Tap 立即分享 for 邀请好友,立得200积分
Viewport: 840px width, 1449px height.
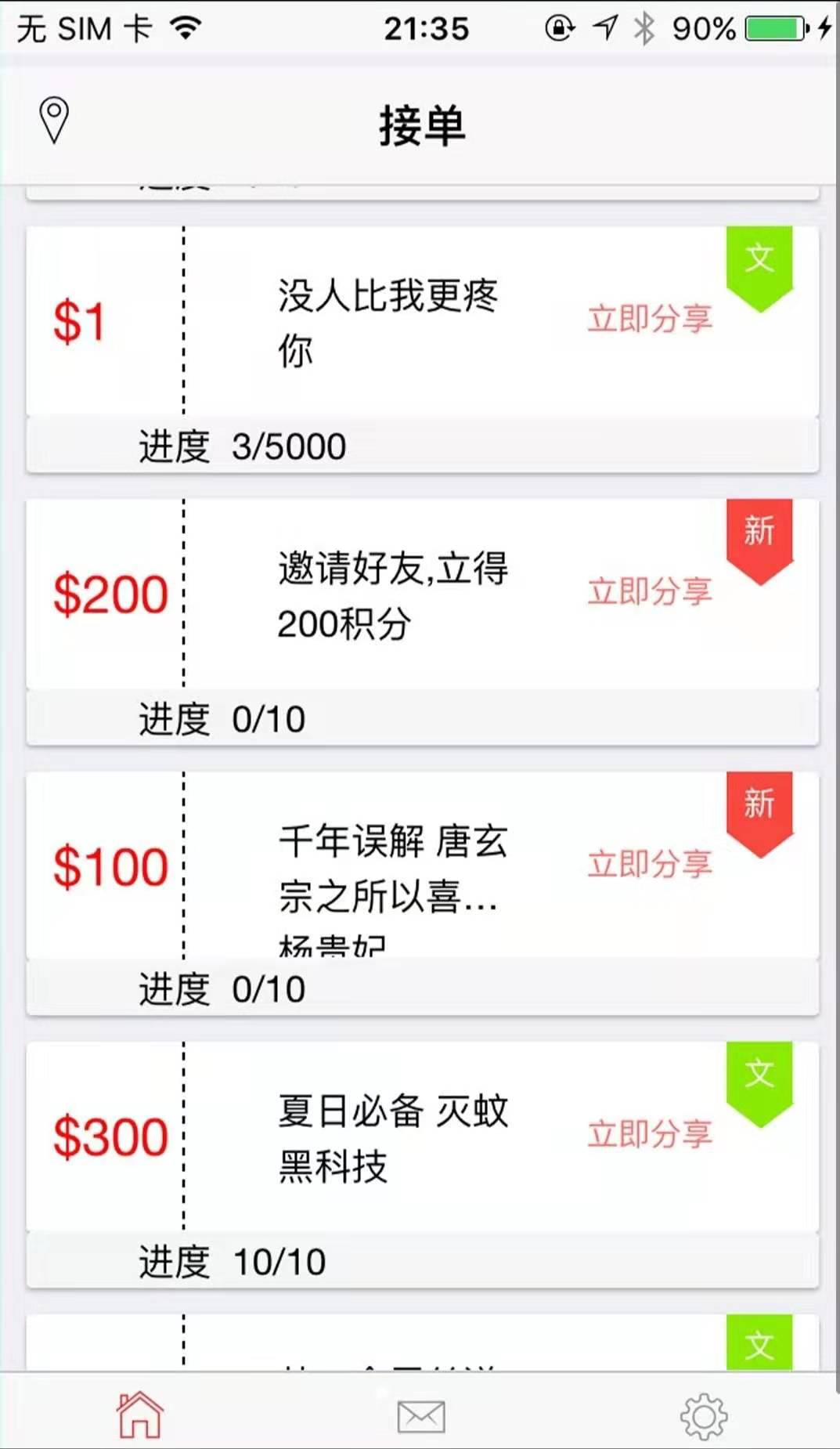coord(649,591)
